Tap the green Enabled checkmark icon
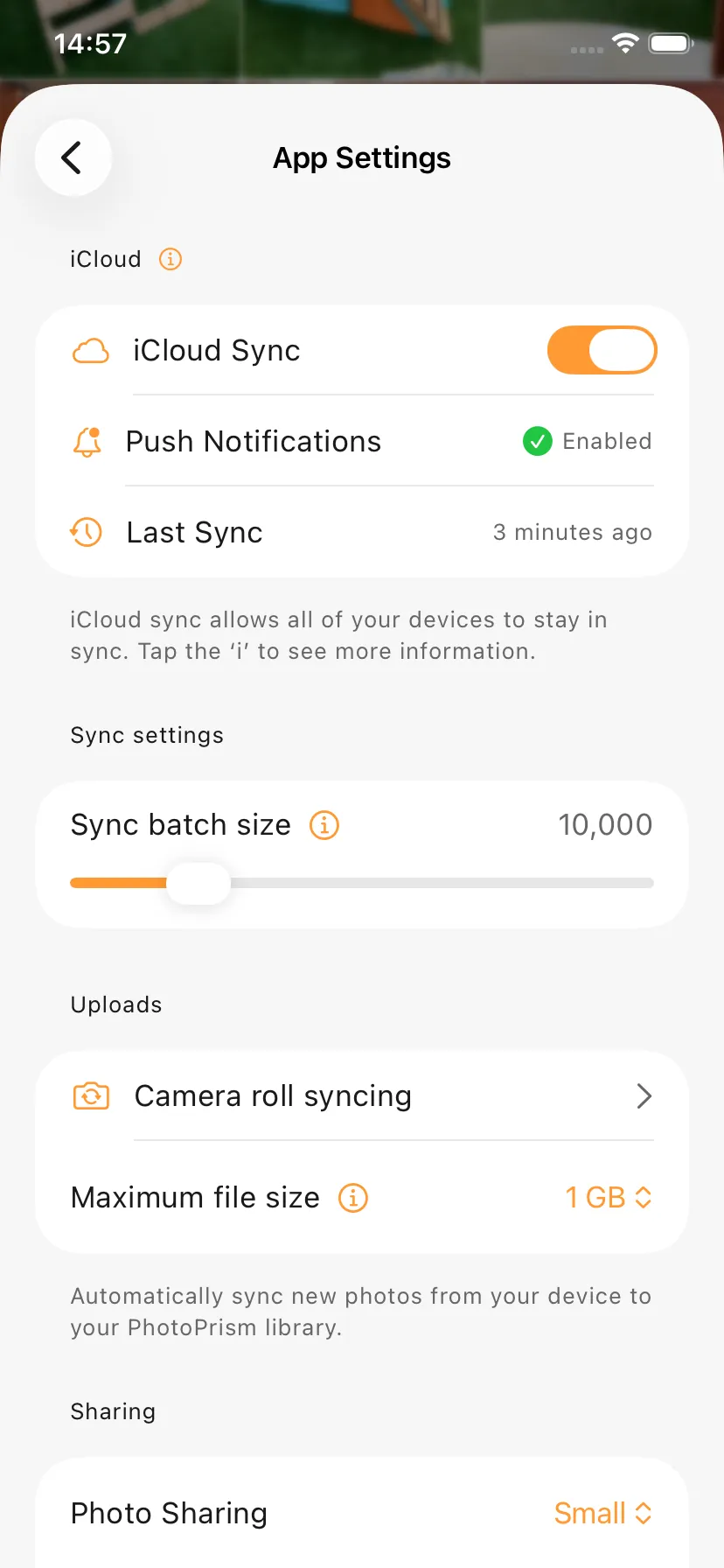Image resolution: width=724 pixels, height=1568 pixels. click(x=538, y=441)
